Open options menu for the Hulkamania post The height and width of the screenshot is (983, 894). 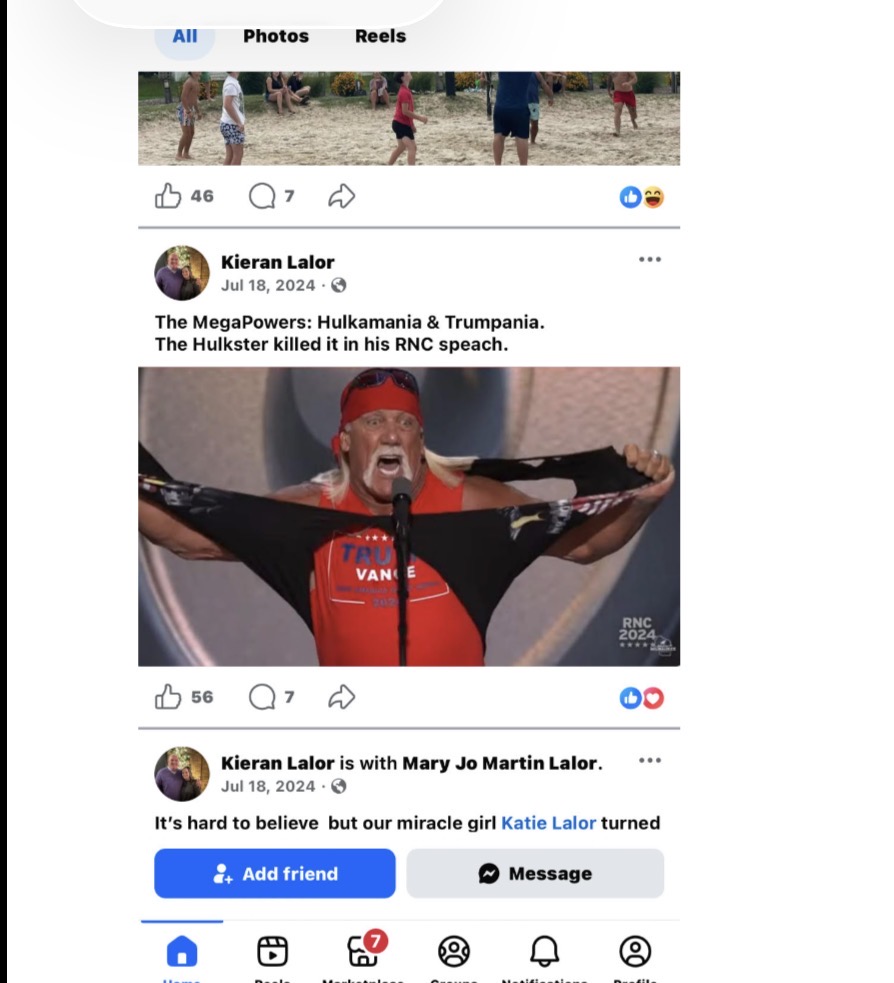click(650, 260)
